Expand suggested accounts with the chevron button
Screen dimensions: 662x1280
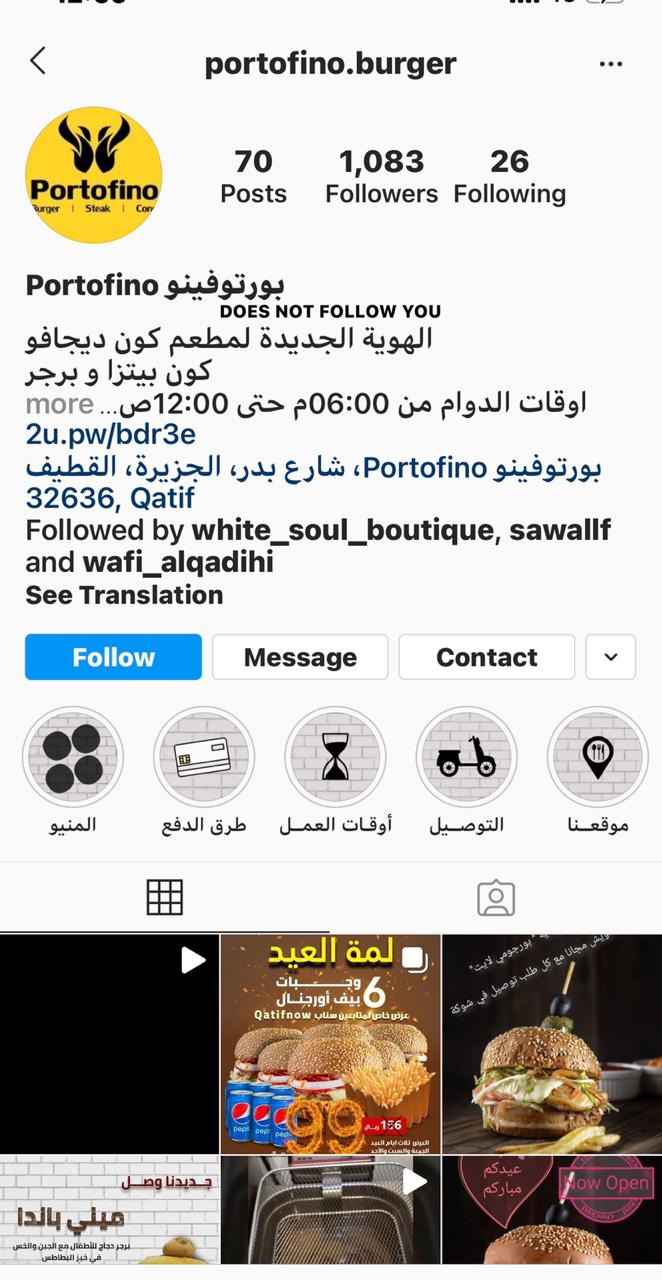(x=611, y=657)
